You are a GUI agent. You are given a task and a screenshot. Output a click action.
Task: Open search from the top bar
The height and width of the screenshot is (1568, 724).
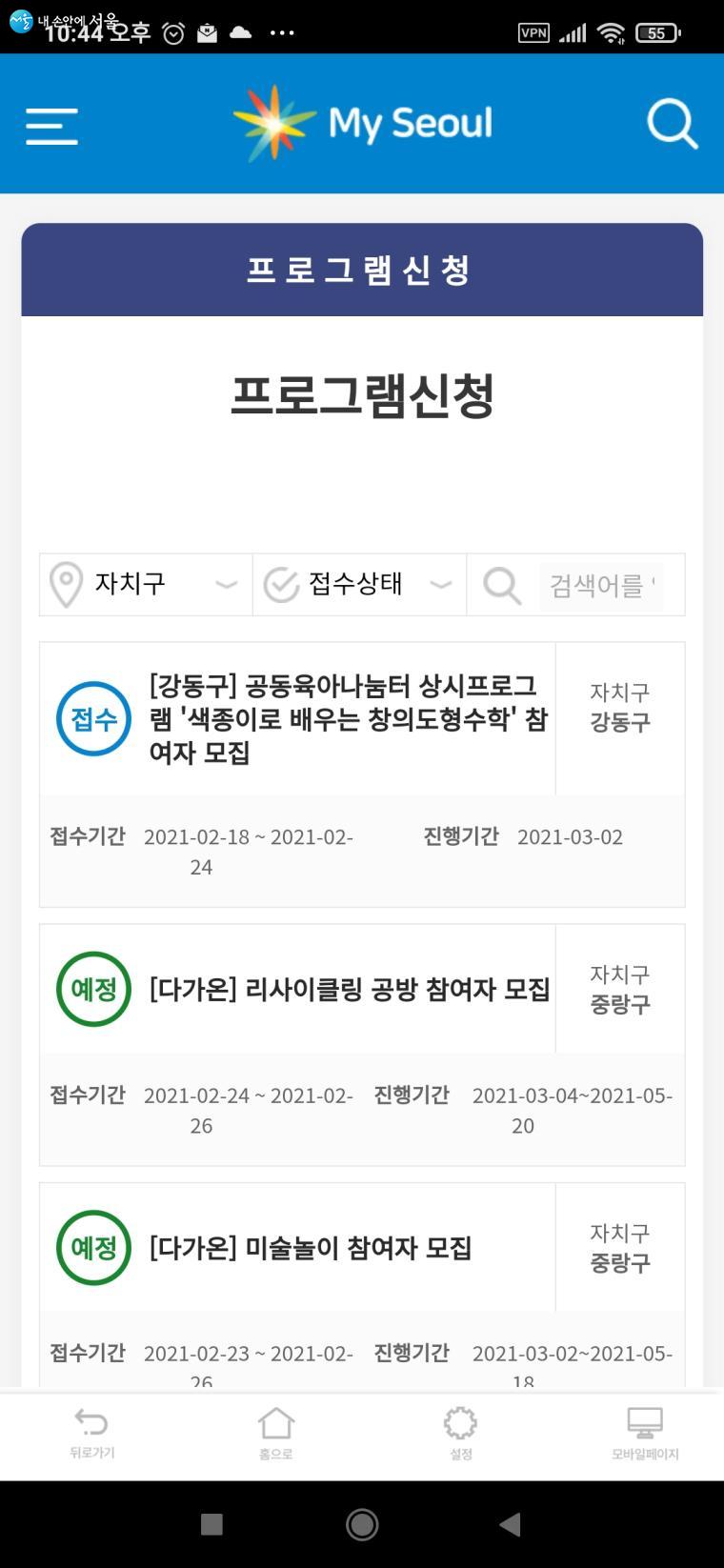click(672, 124)
